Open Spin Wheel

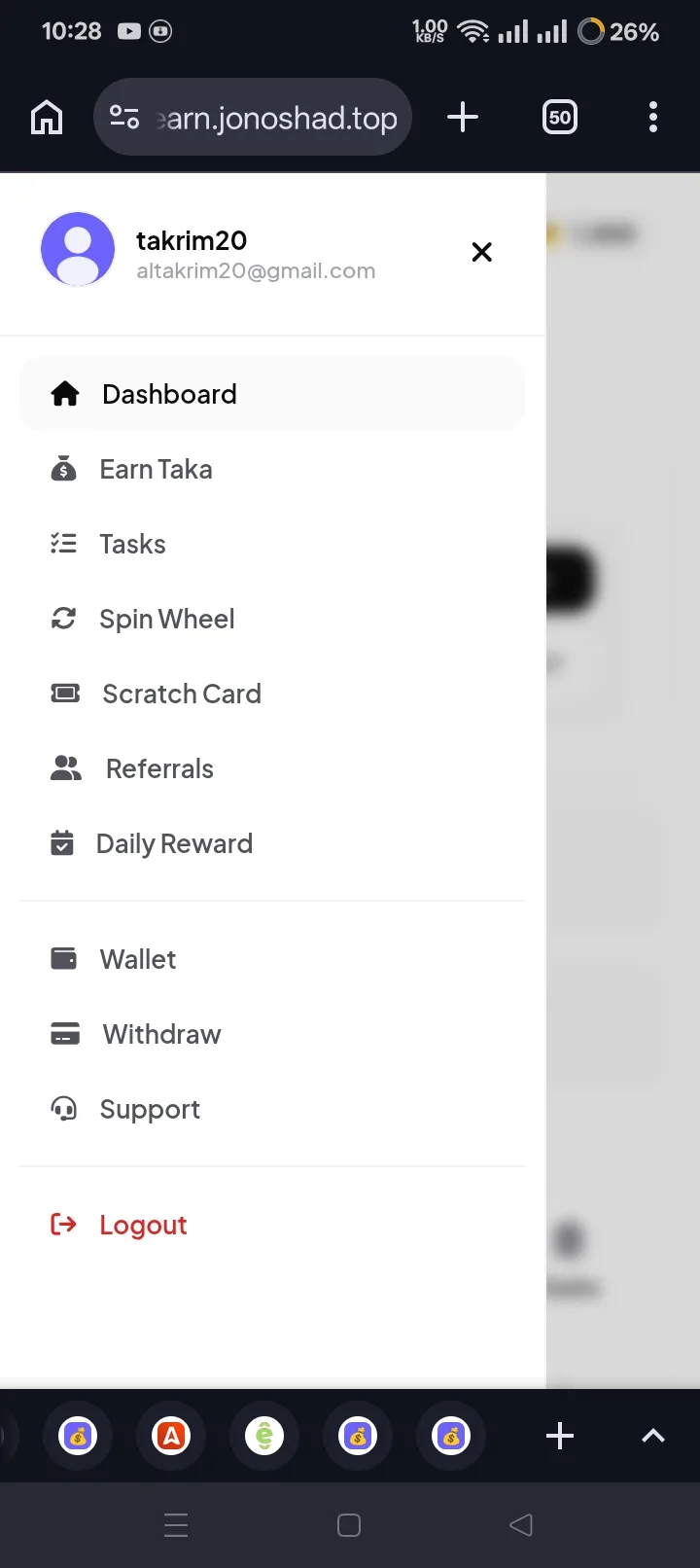pos(272,619)
